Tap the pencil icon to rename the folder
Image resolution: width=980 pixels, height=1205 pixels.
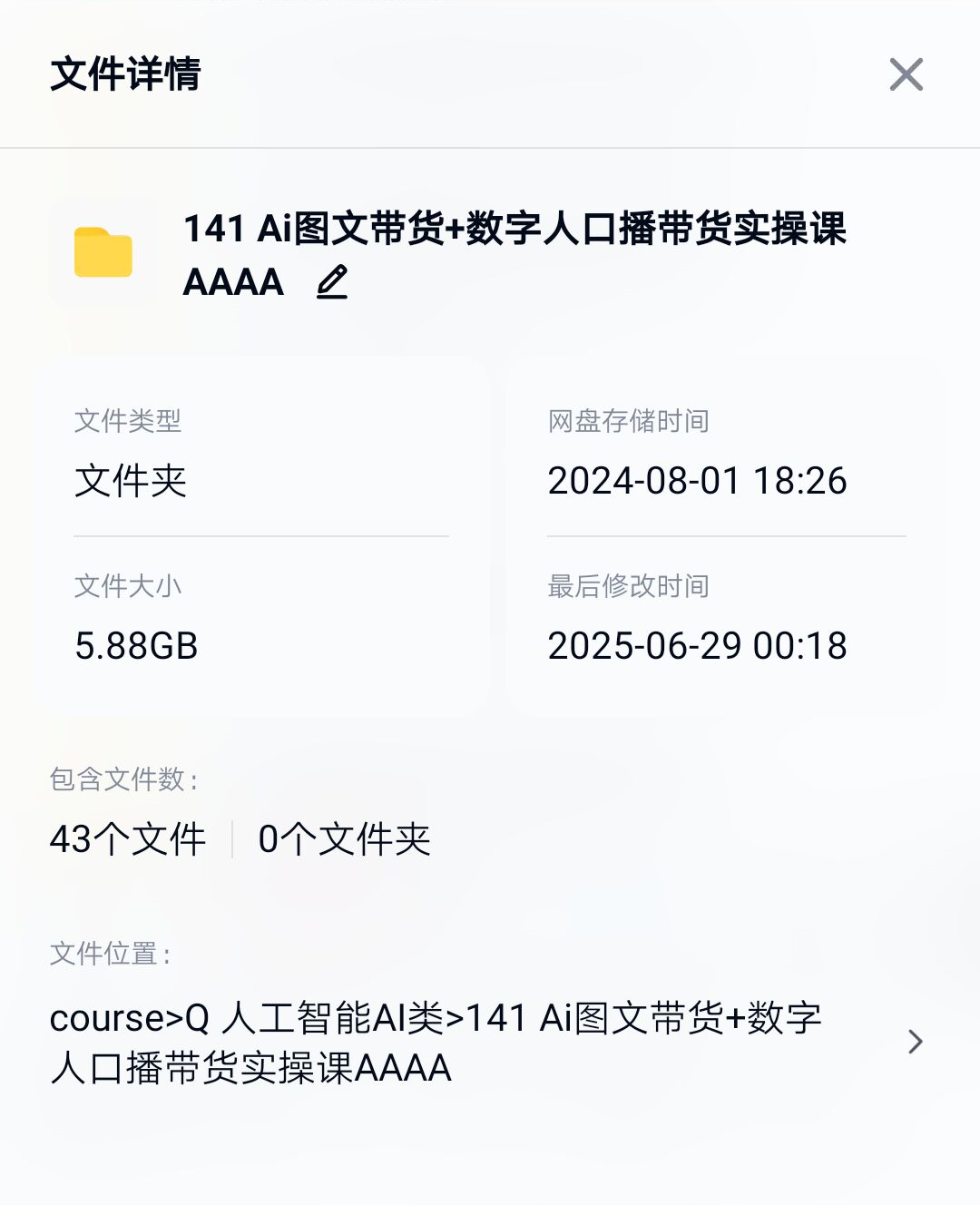[x=332, y=282]
